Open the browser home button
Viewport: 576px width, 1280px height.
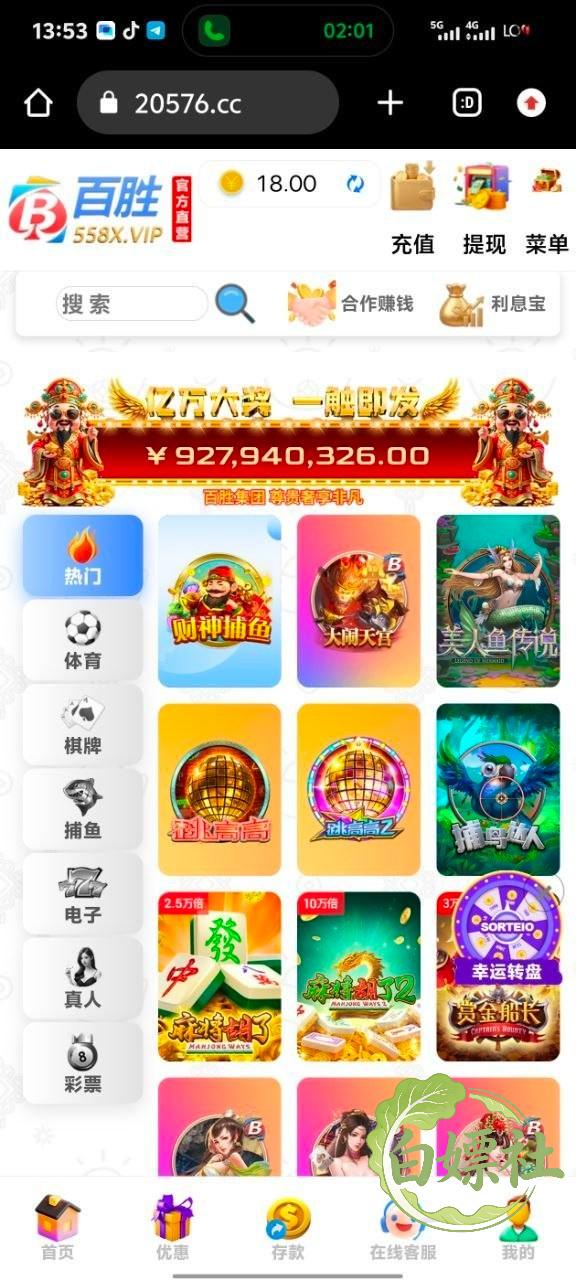point(38,103)
